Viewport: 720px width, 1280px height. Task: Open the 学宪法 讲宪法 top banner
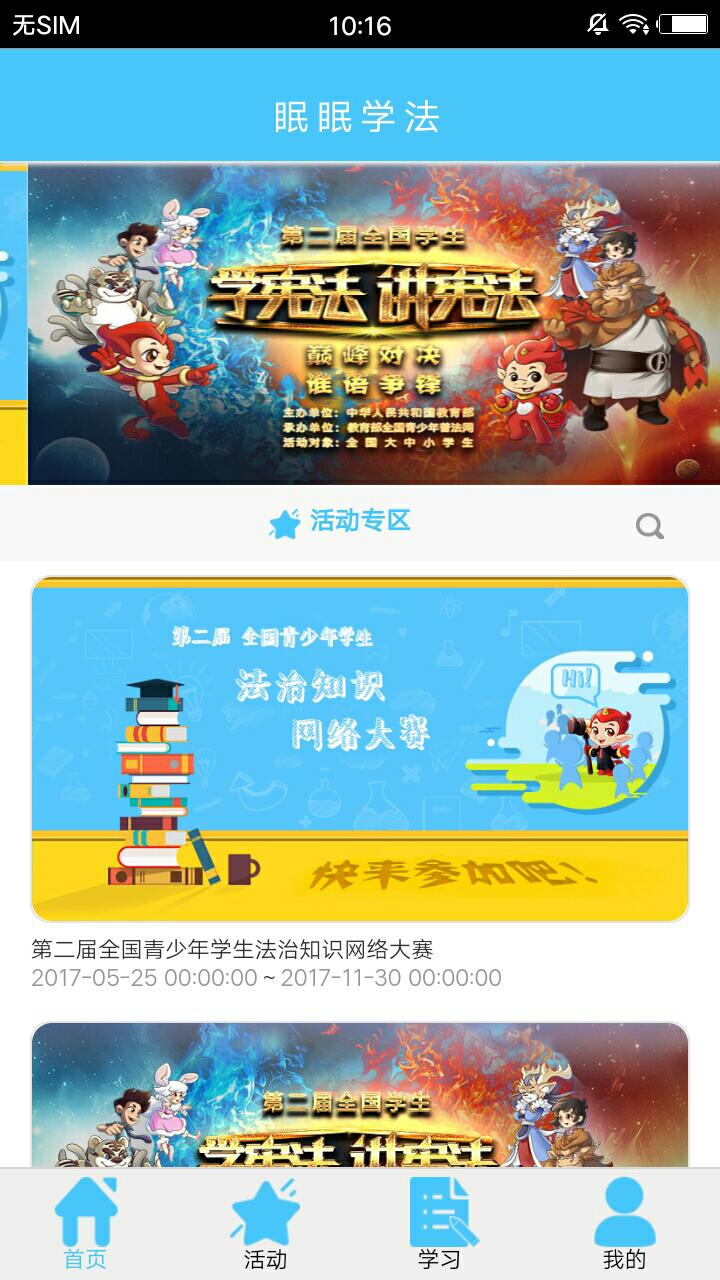[x=373, y=324]
